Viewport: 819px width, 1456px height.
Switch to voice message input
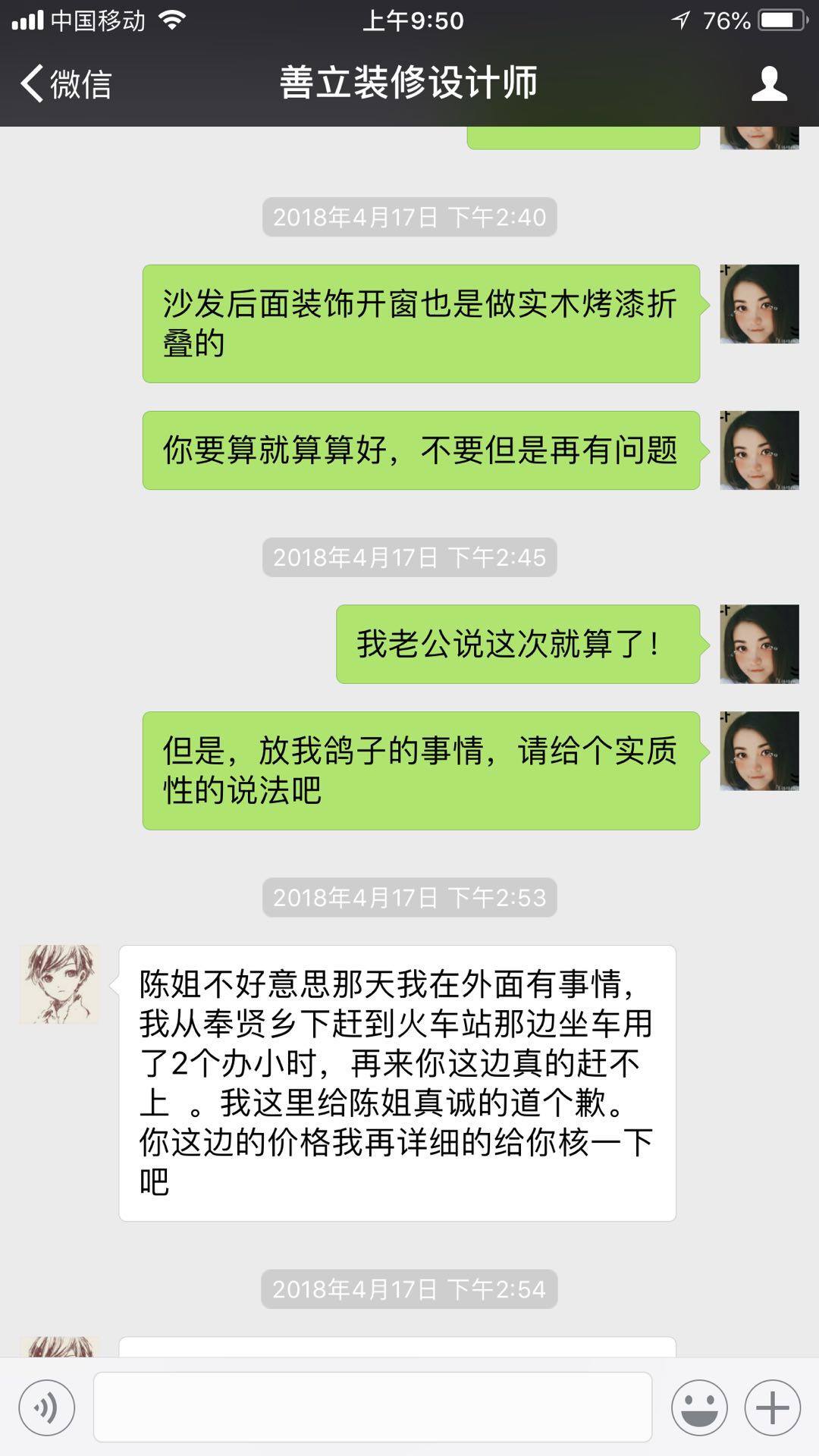47,1408
